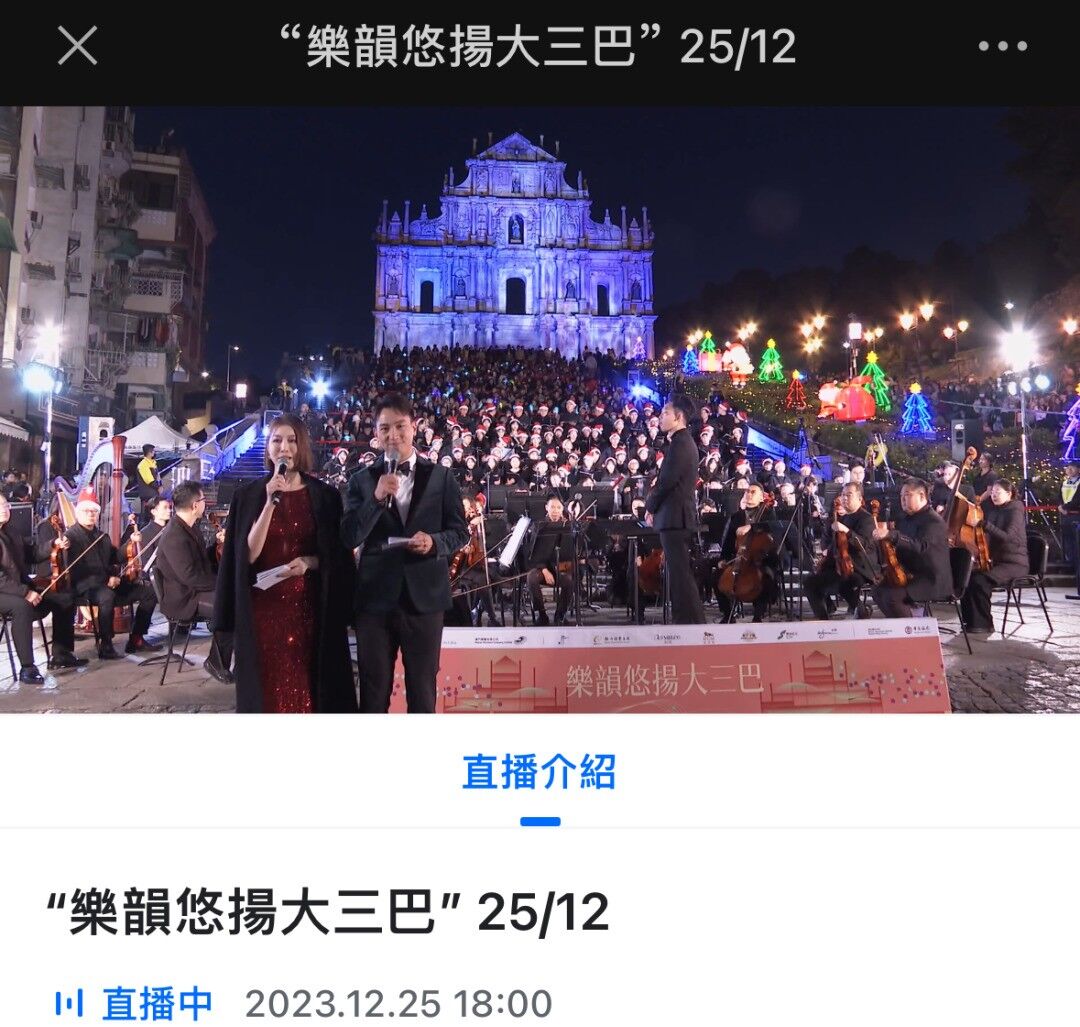
Task: Select the 直播介紹 tab
Action: tap(539, 772)
